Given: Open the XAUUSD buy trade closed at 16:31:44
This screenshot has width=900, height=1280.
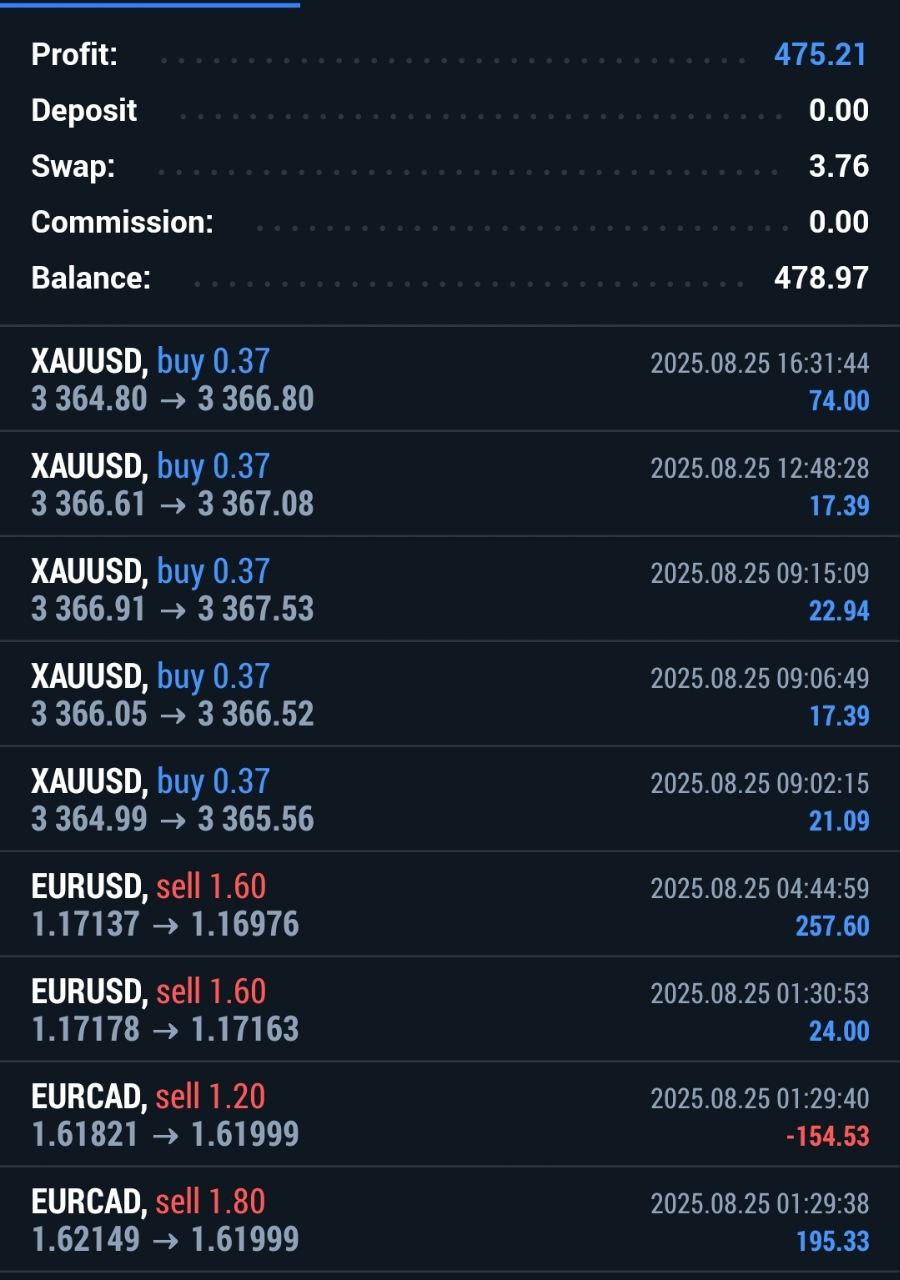Looking at the screenshot, I should pos(450,380).
